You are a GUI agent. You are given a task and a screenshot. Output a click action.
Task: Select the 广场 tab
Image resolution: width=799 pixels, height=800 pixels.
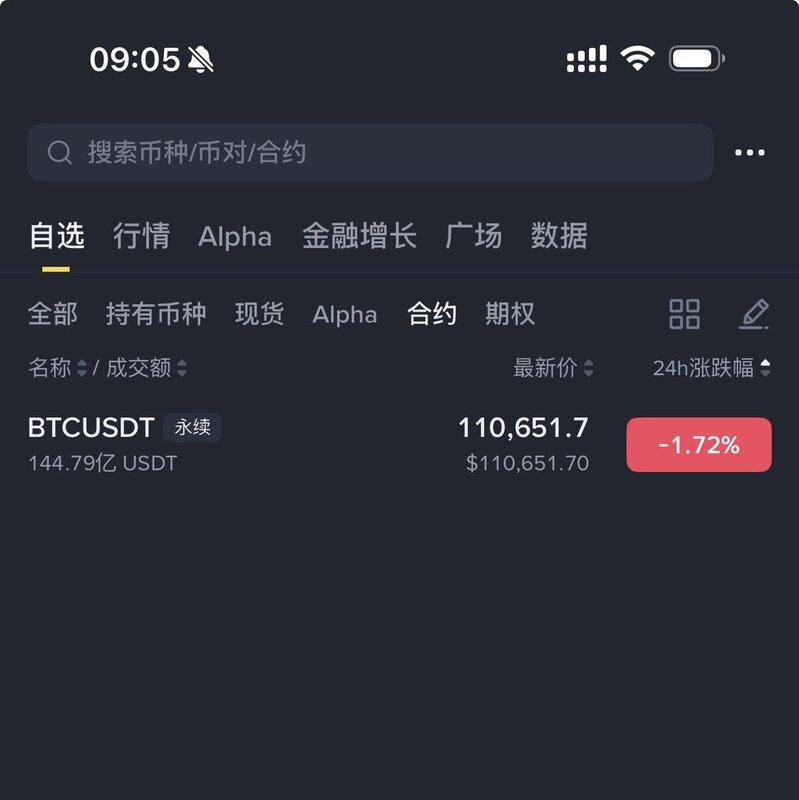[473, 236]
